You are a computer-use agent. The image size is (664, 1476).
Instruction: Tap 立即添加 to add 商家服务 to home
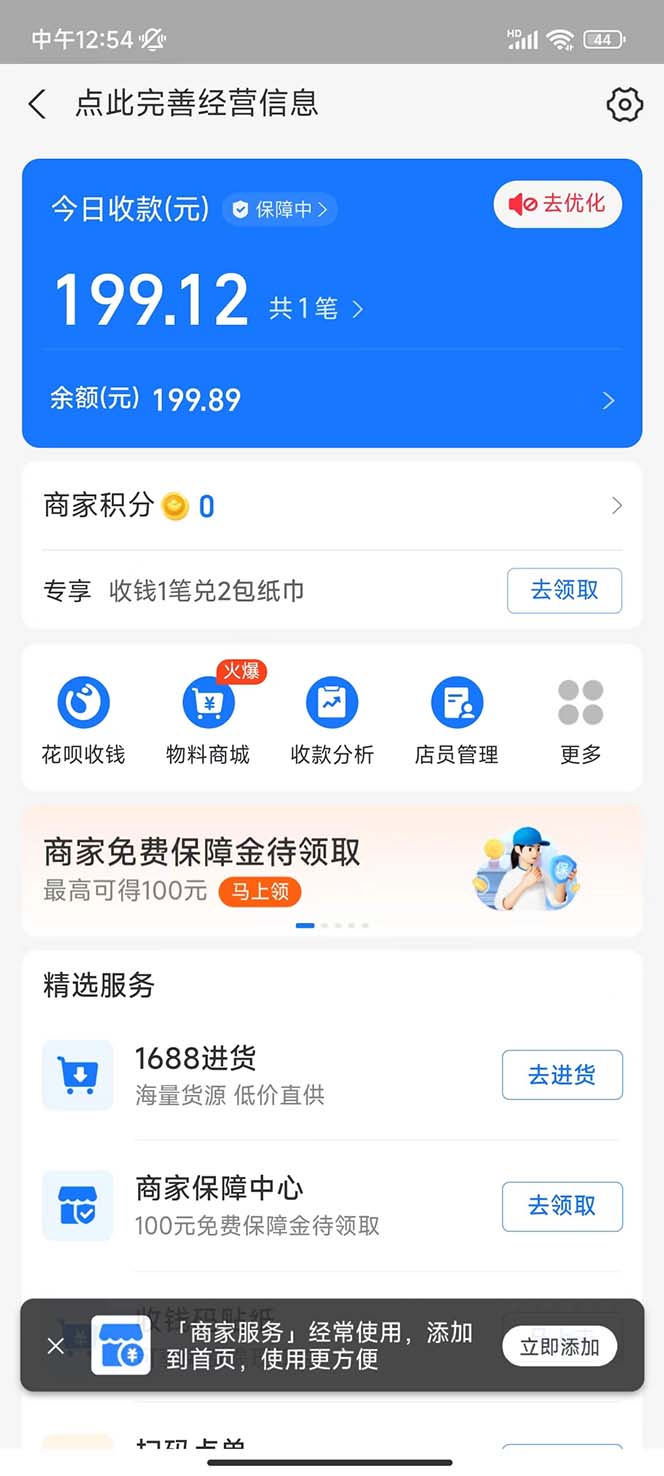(x=559, y=1346)
